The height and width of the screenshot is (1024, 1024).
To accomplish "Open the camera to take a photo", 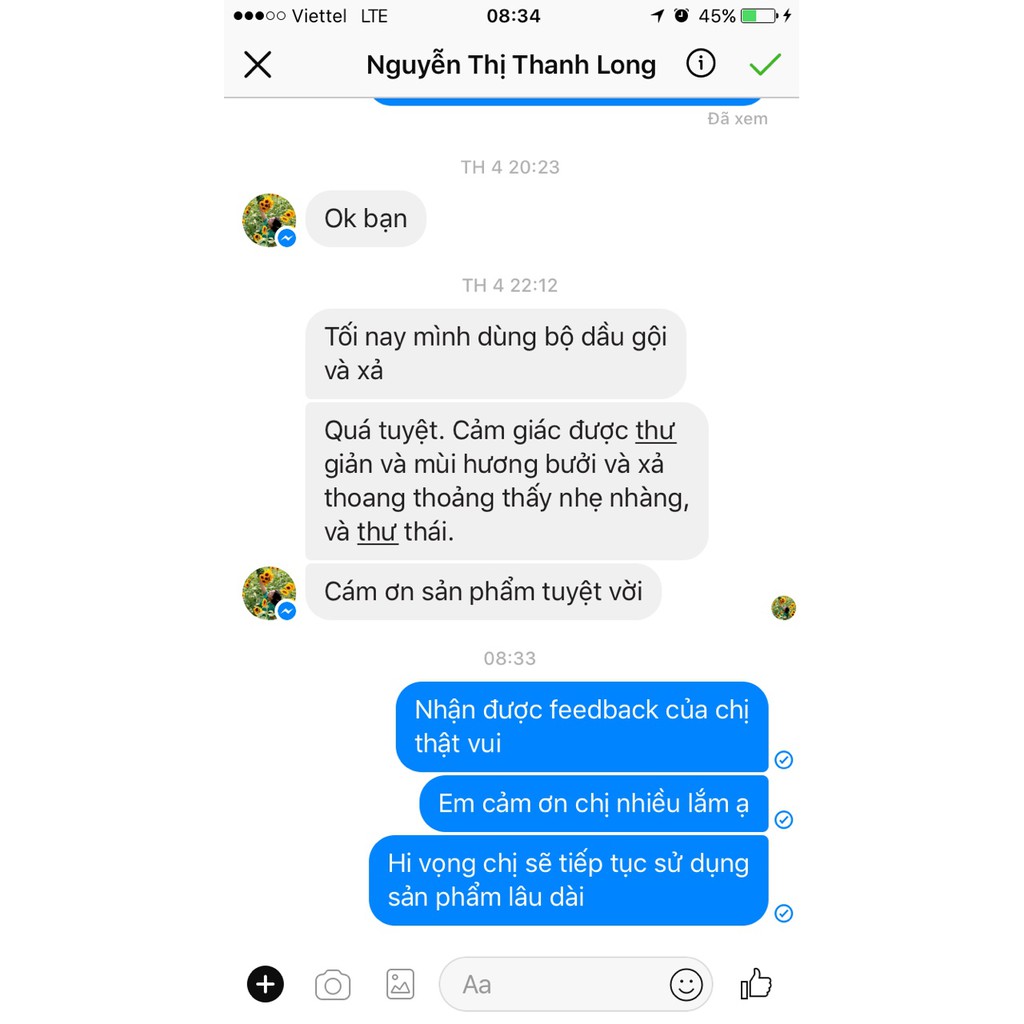I will point(333,985).
